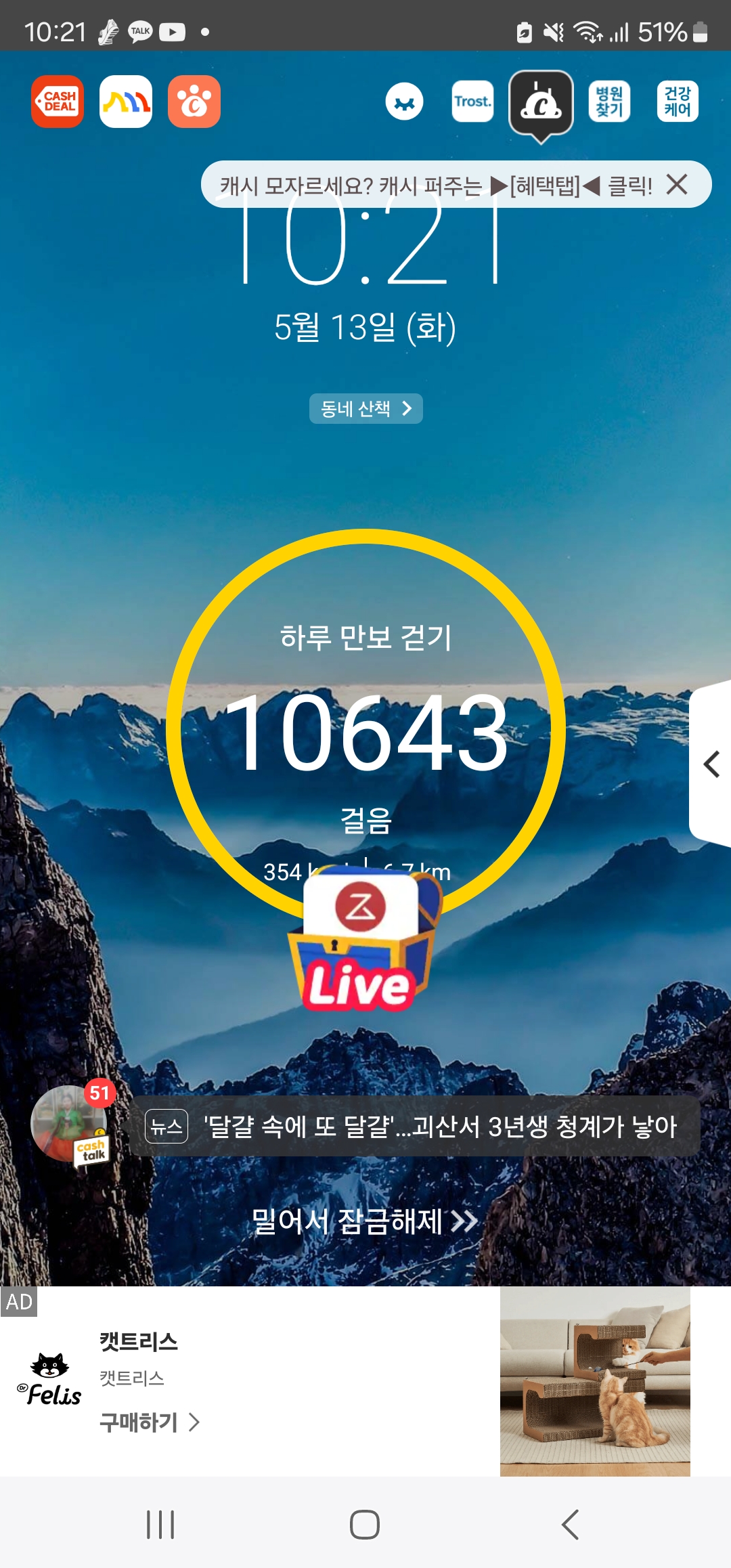
Task: Read the news headline about 청계
Action: pyautogui.click(x=440, y=1127)
